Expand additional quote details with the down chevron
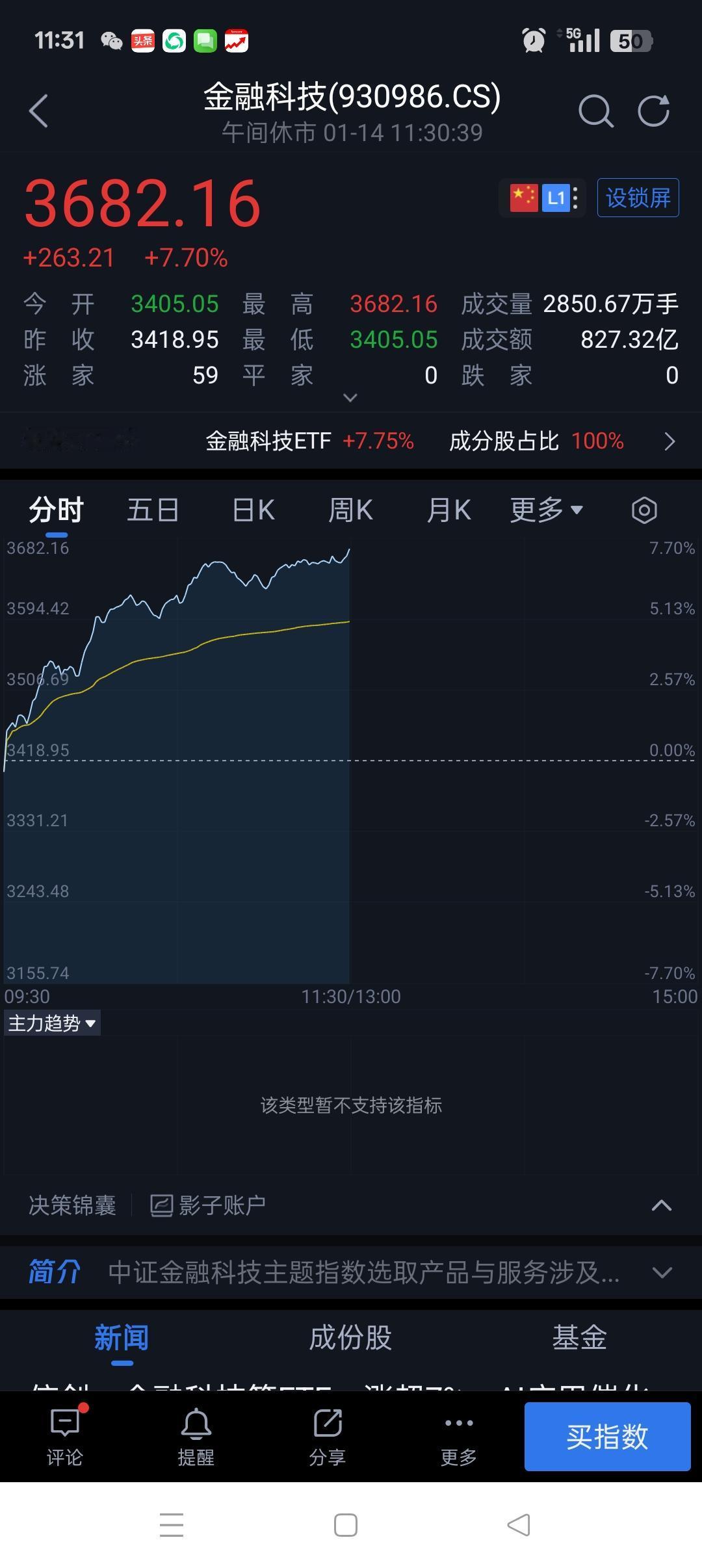This screenshot has width=702, height=1568. tap(350, 397)
